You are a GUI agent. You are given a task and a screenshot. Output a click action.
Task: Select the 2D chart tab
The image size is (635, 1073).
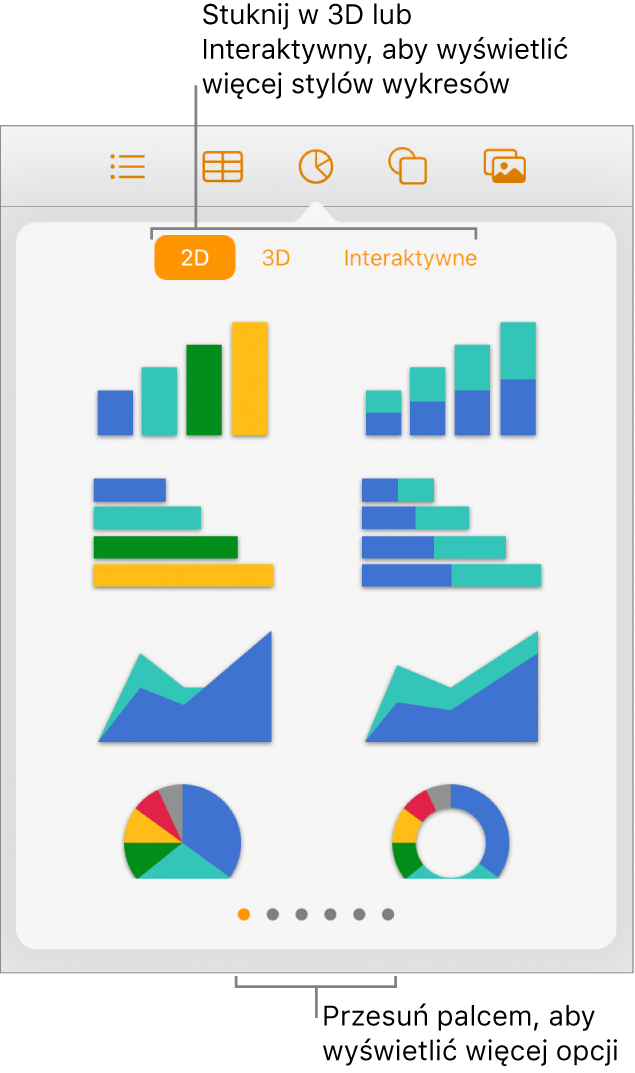(194, 258)
